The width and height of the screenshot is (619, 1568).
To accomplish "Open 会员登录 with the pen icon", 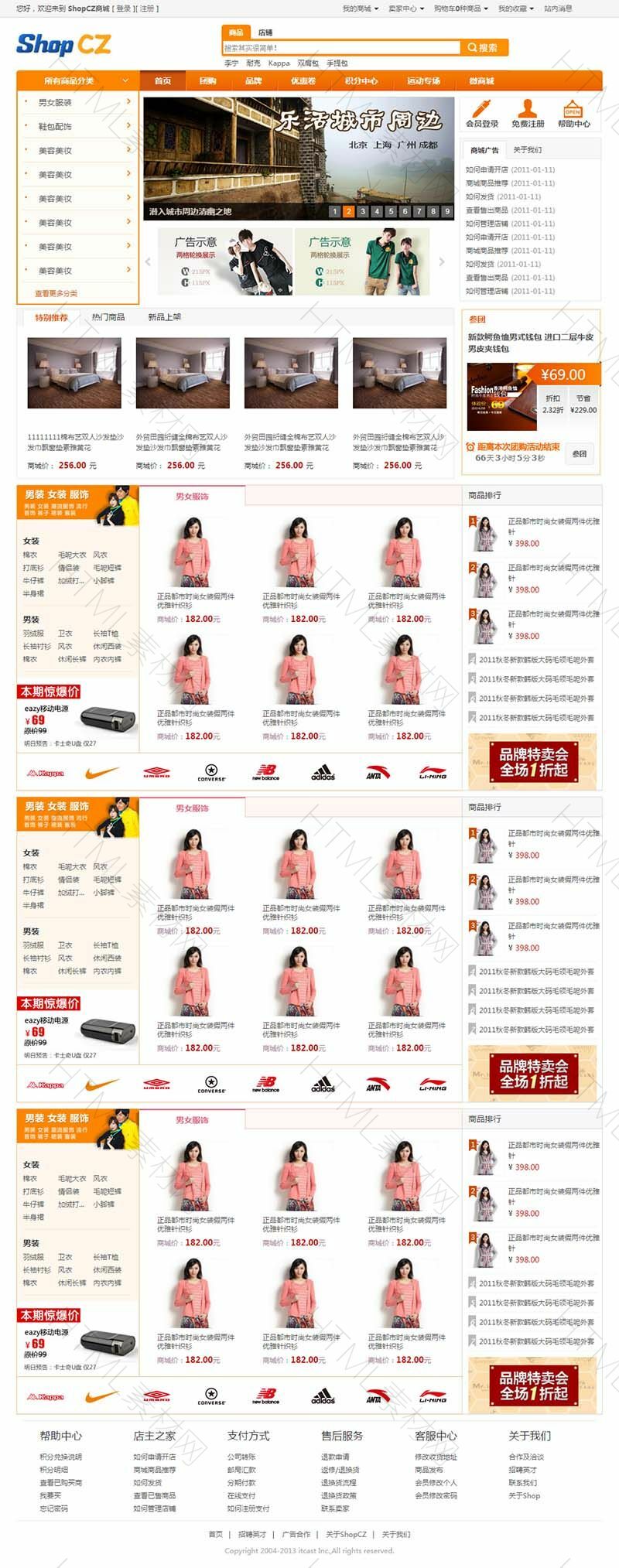I will [x=482, y=114].
